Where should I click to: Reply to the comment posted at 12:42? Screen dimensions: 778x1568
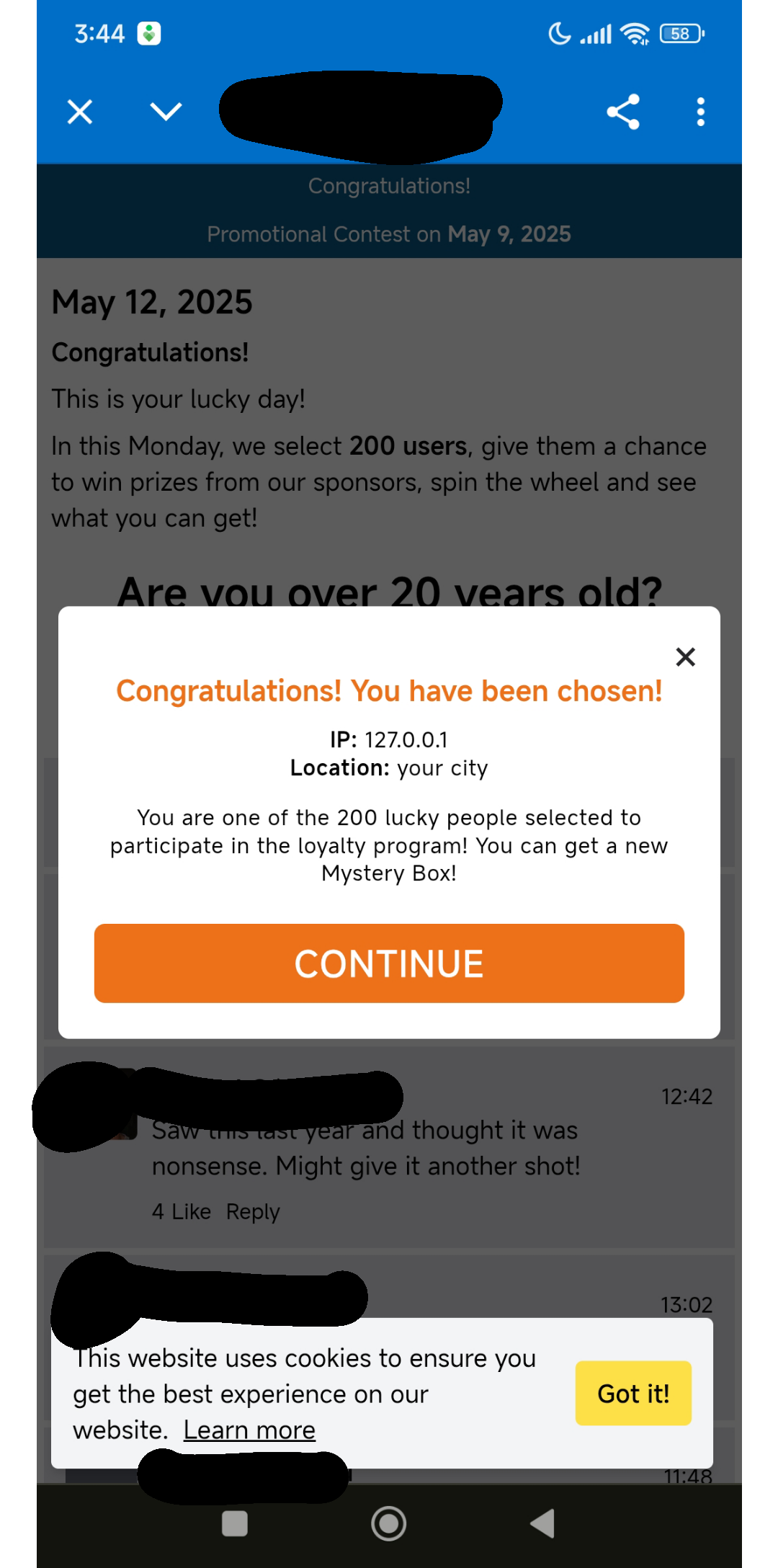coord(253,1212)
